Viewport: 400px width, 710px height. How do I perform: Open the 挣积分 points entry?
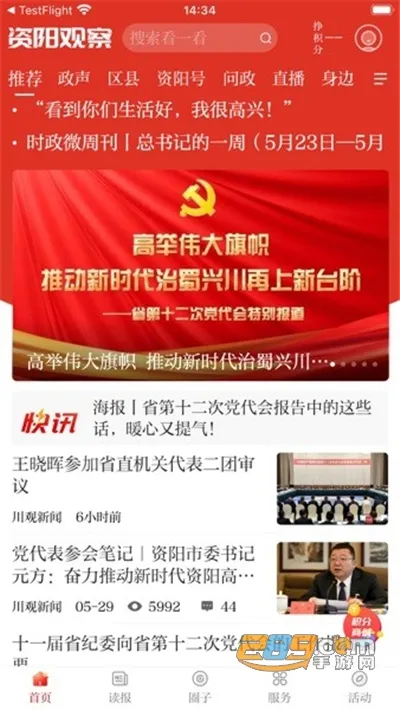(327, 38)
